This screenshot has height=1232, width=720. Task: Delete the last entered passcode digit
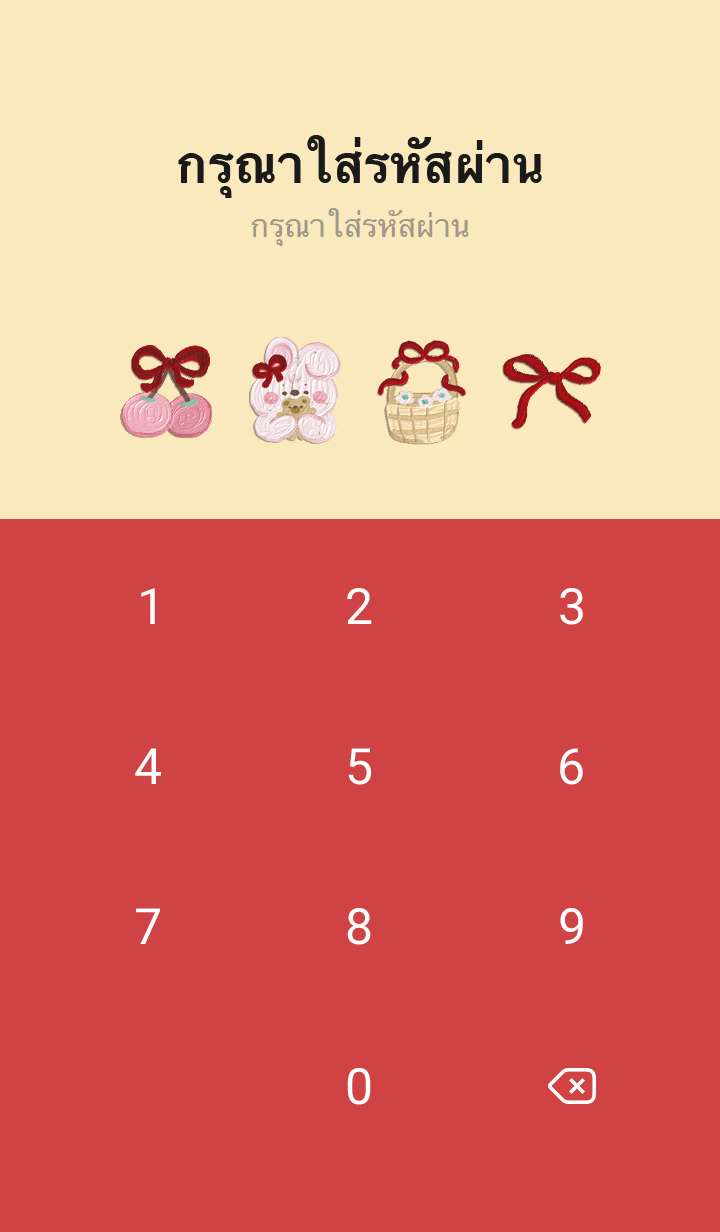coord(572,1086)
